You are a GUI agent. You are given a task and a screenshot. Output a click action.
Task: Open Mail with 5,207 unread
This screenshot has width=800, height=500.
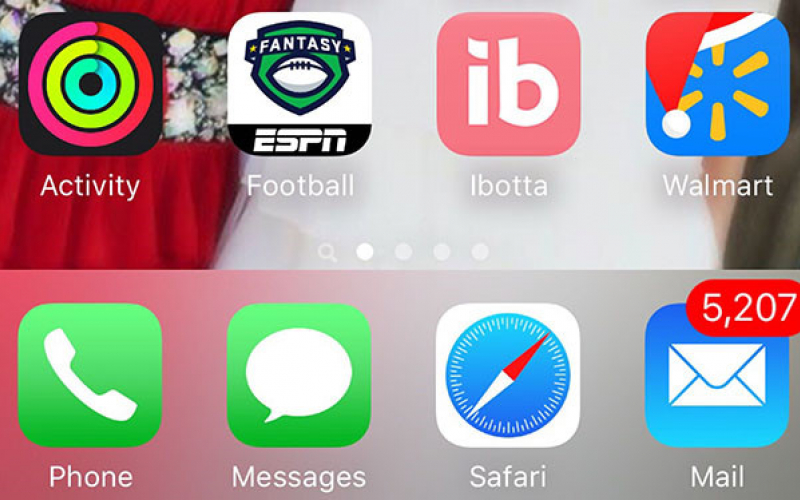point(717,376)
